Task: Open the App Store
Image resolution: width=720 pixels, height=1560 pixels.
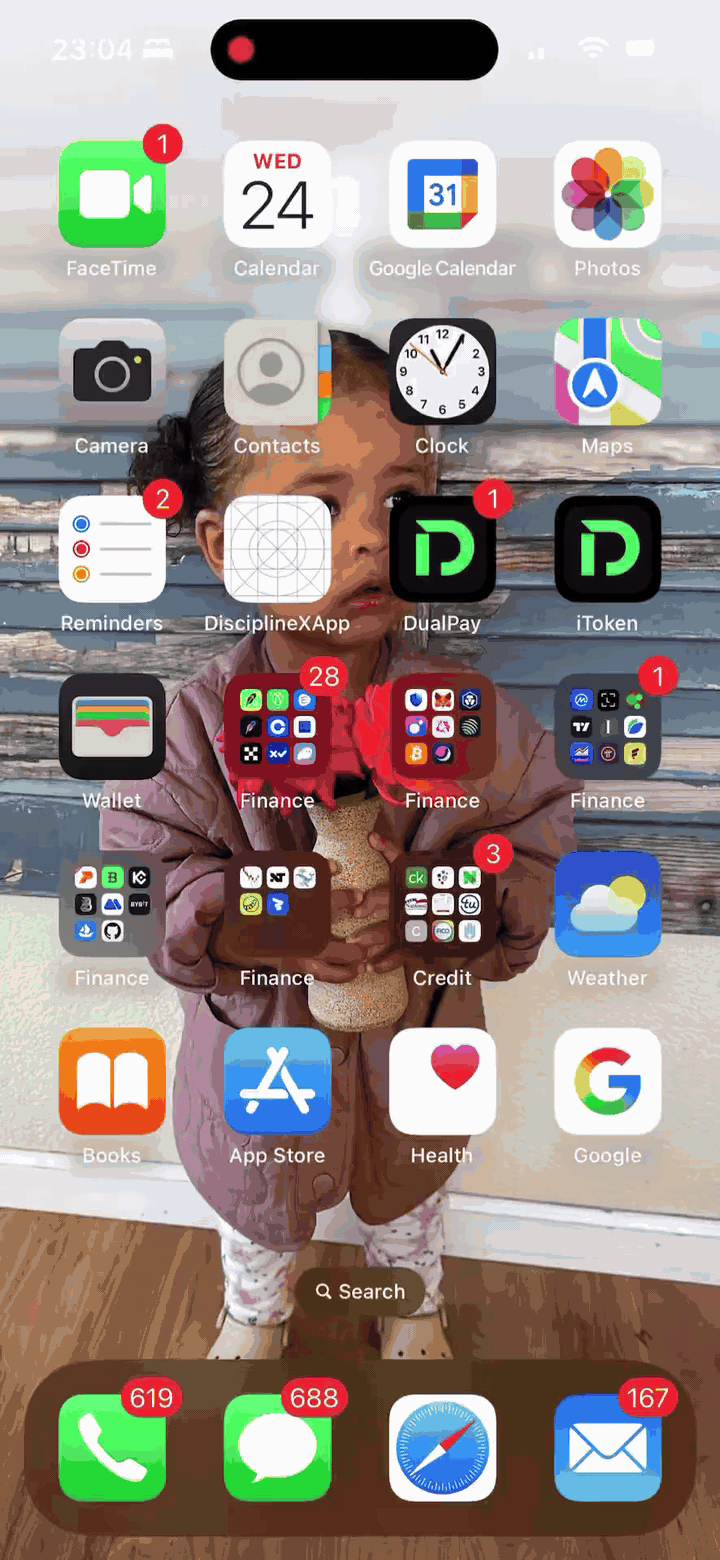Action: 277,1082
